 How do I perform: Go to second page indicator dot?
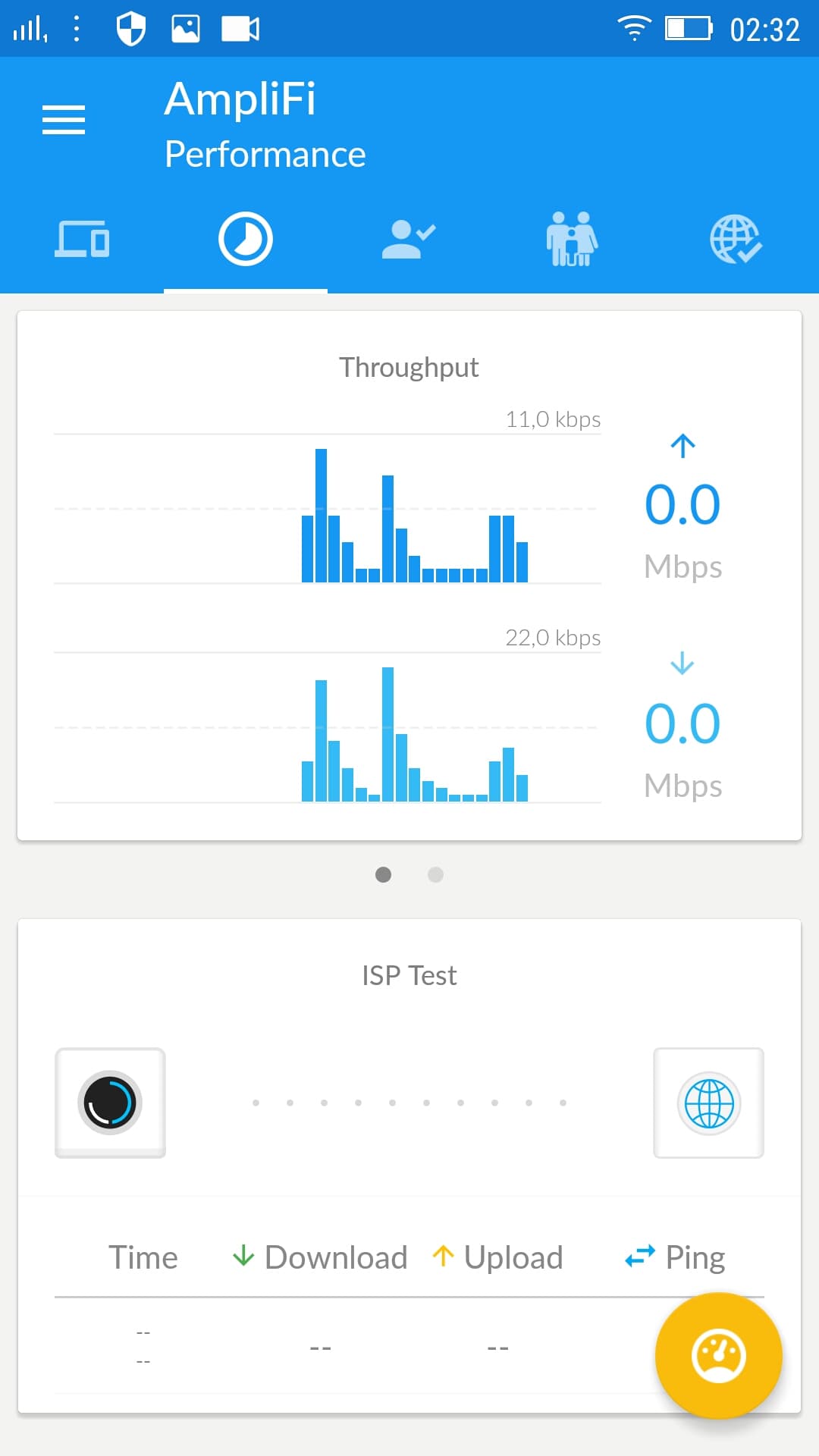435,874
